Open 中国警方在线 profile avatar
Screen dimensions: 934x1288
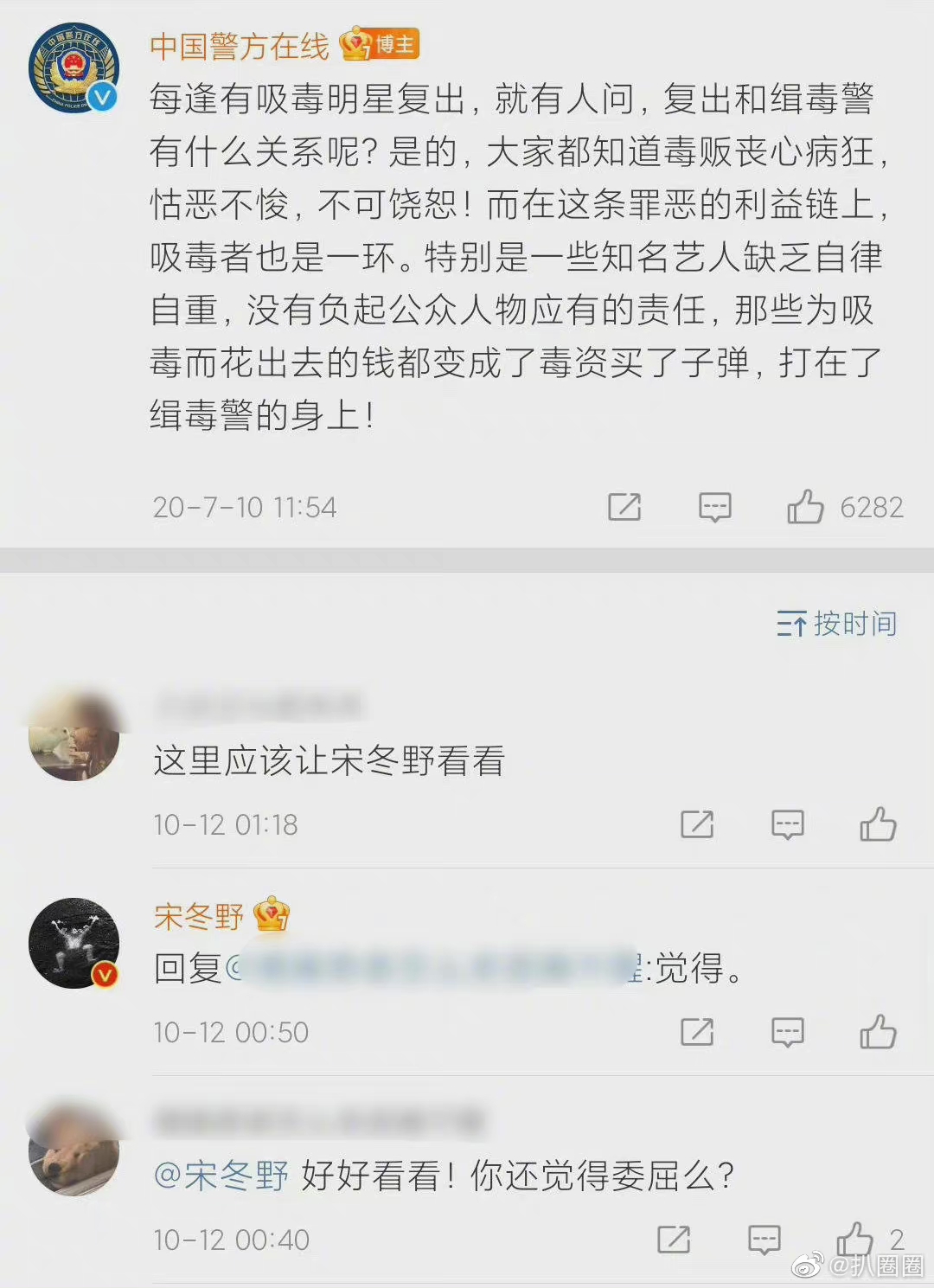coord(74,69)
